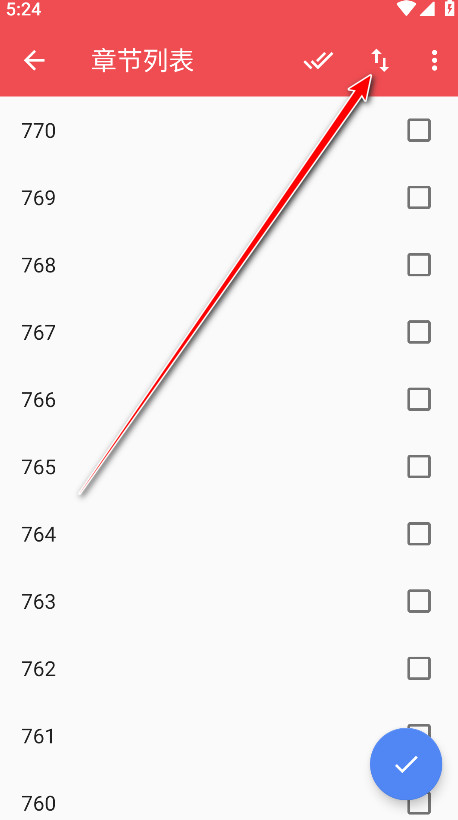Check the box for chapter 769
This screenshot has height=820, width=458.
pyautogui.click(x=419, y=198)
